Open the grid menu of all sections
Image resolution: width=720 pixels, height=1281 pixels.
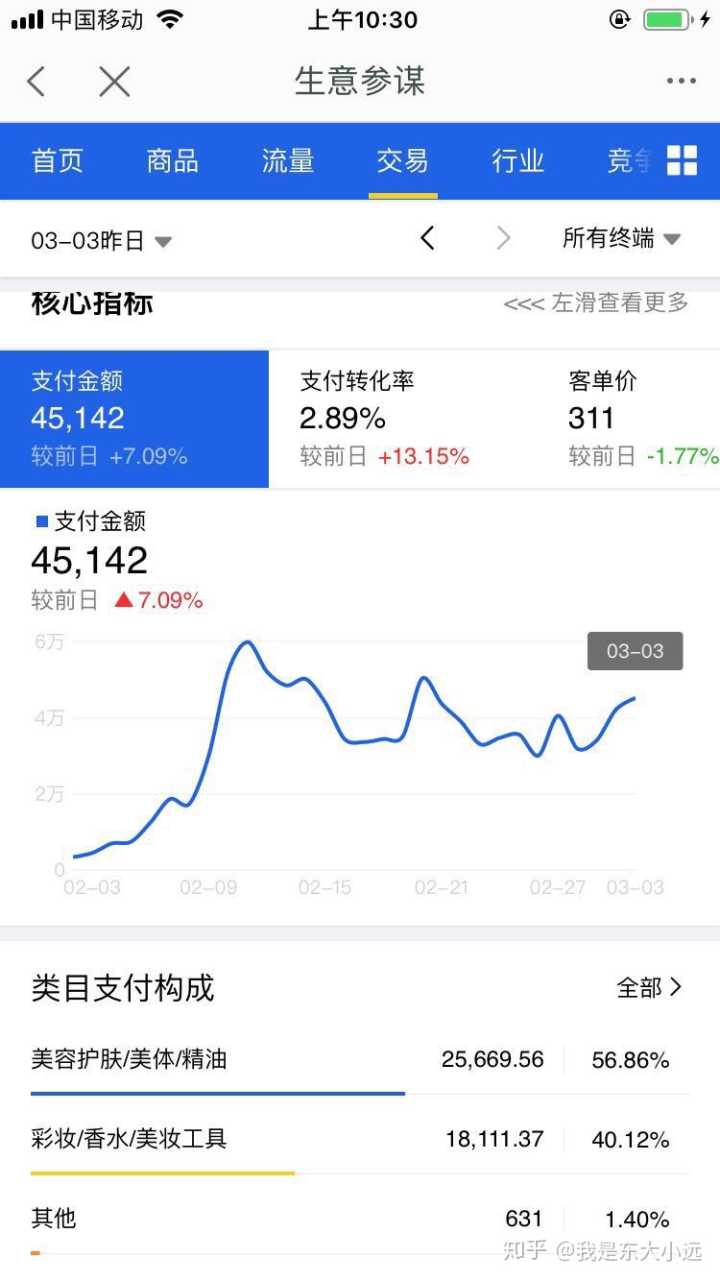682,160
